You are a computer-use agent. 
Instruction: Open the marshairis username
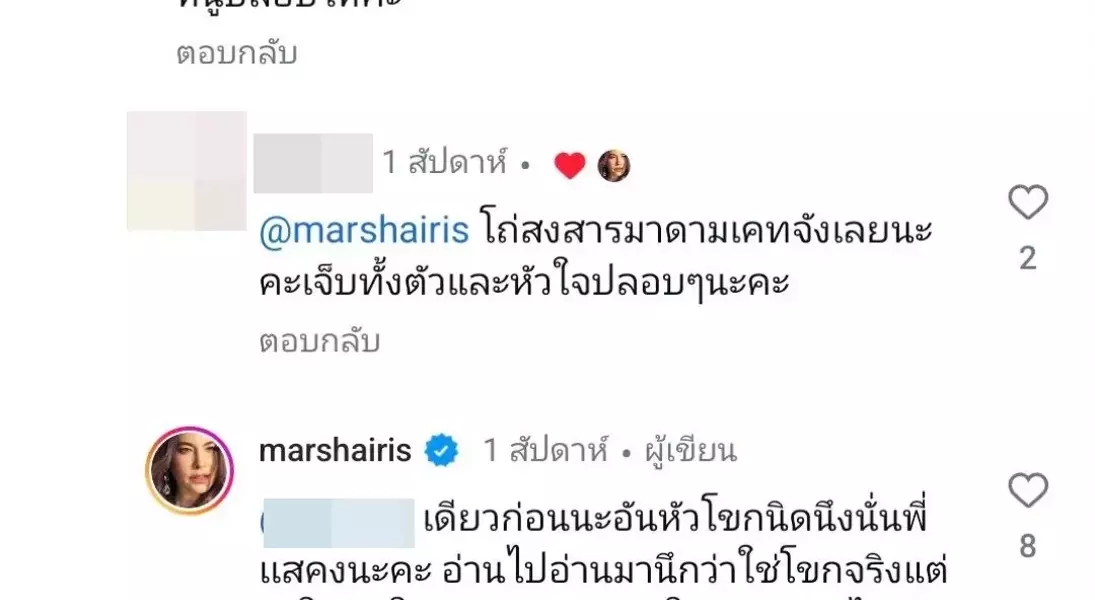coord(335,451)
